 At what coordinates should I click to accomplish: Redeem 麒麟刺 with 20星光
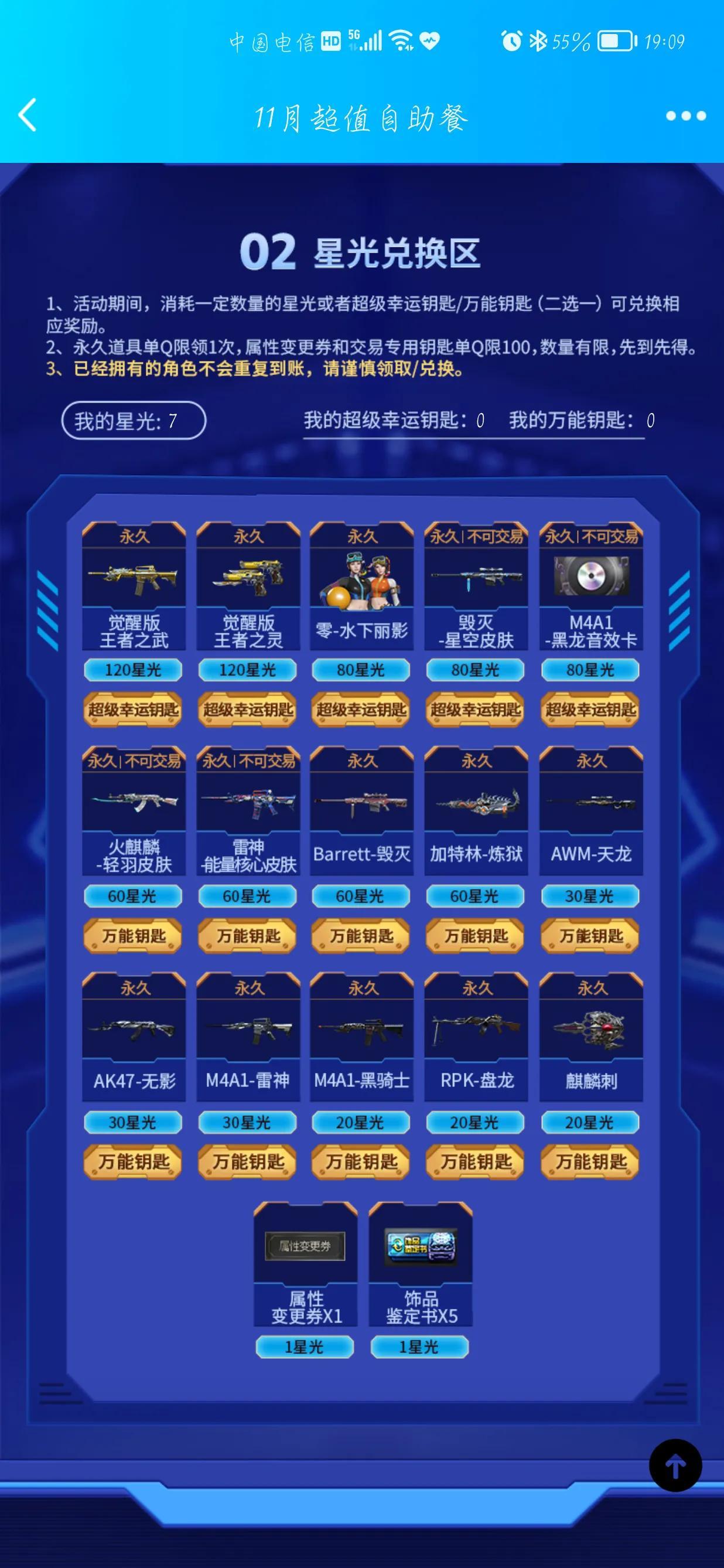coord(589,1123)
